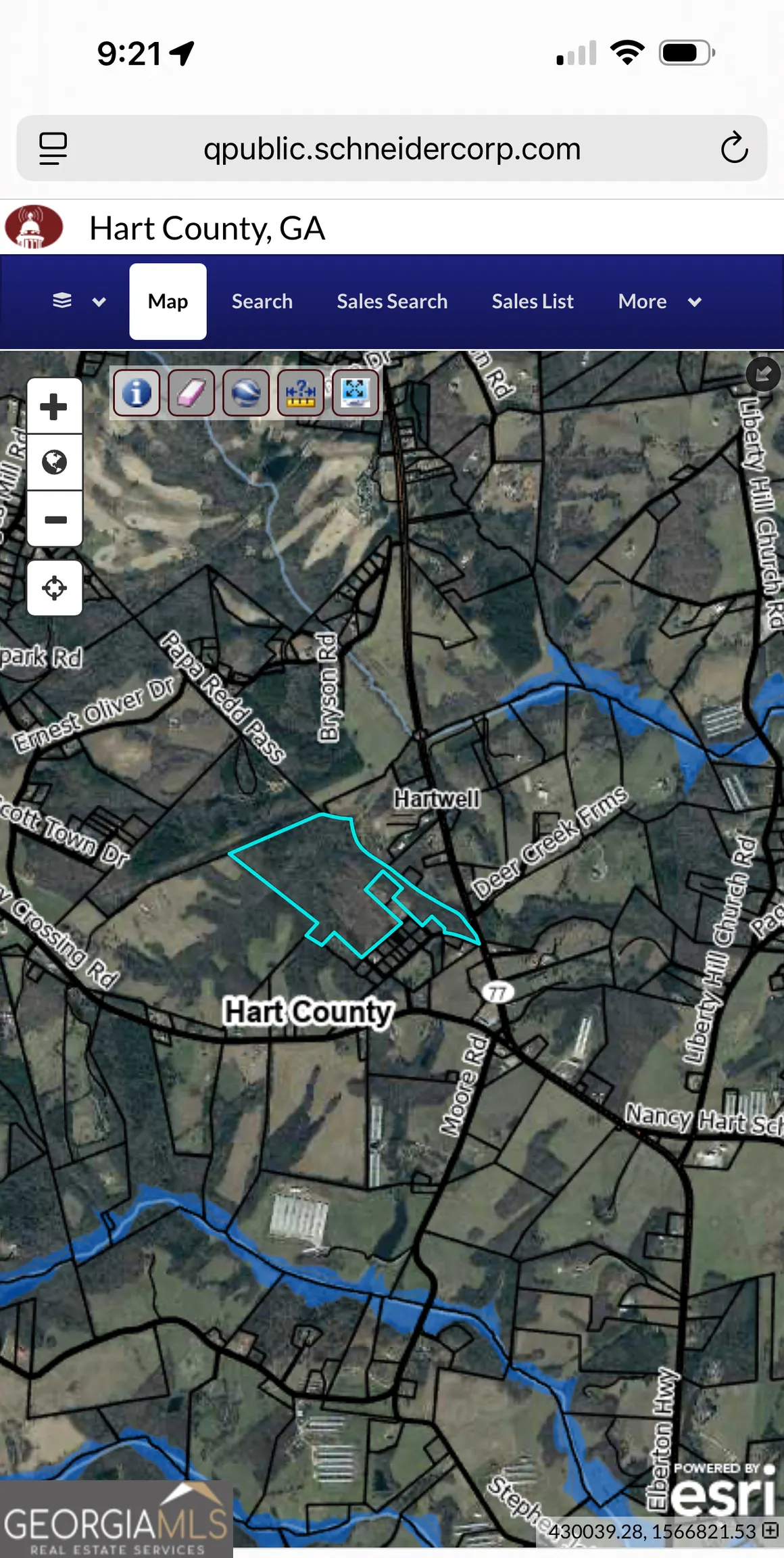Expand the coordinates display box
The height and width of the screenshot is (1558, 784).
[x=770, y=1530]
